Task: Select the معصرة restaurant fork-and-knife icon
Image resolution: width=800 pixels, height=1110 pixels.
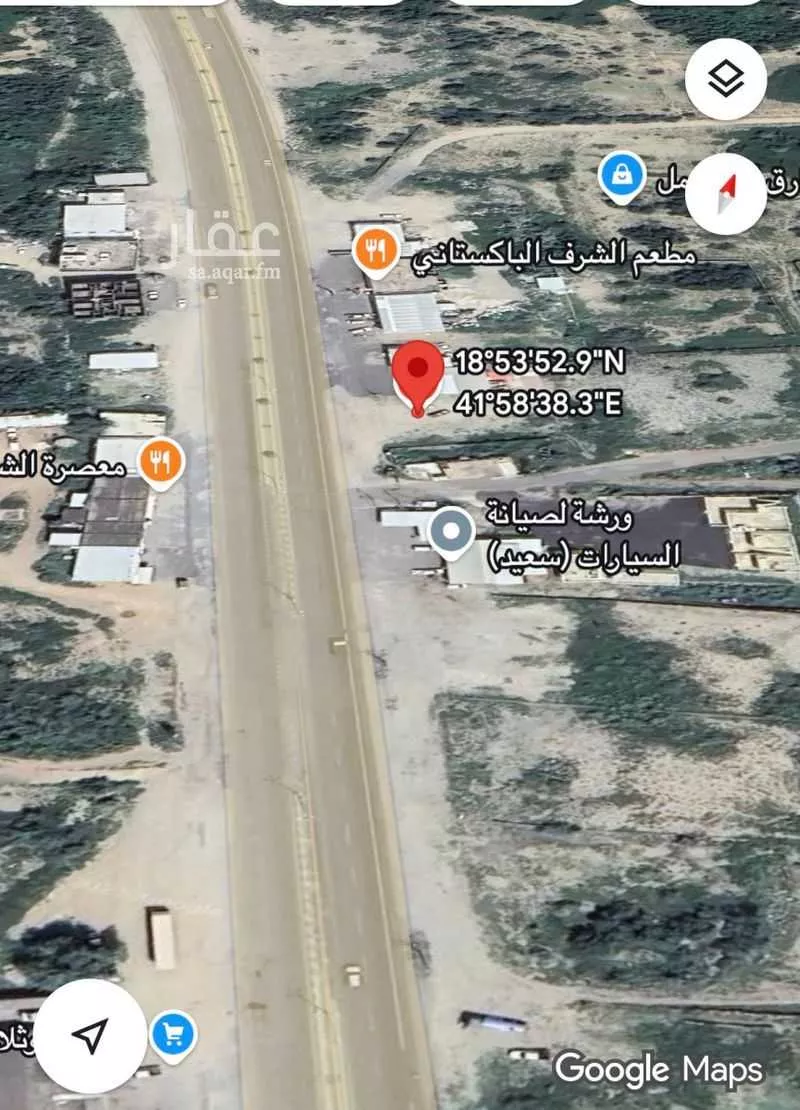Action: (163, 462)
